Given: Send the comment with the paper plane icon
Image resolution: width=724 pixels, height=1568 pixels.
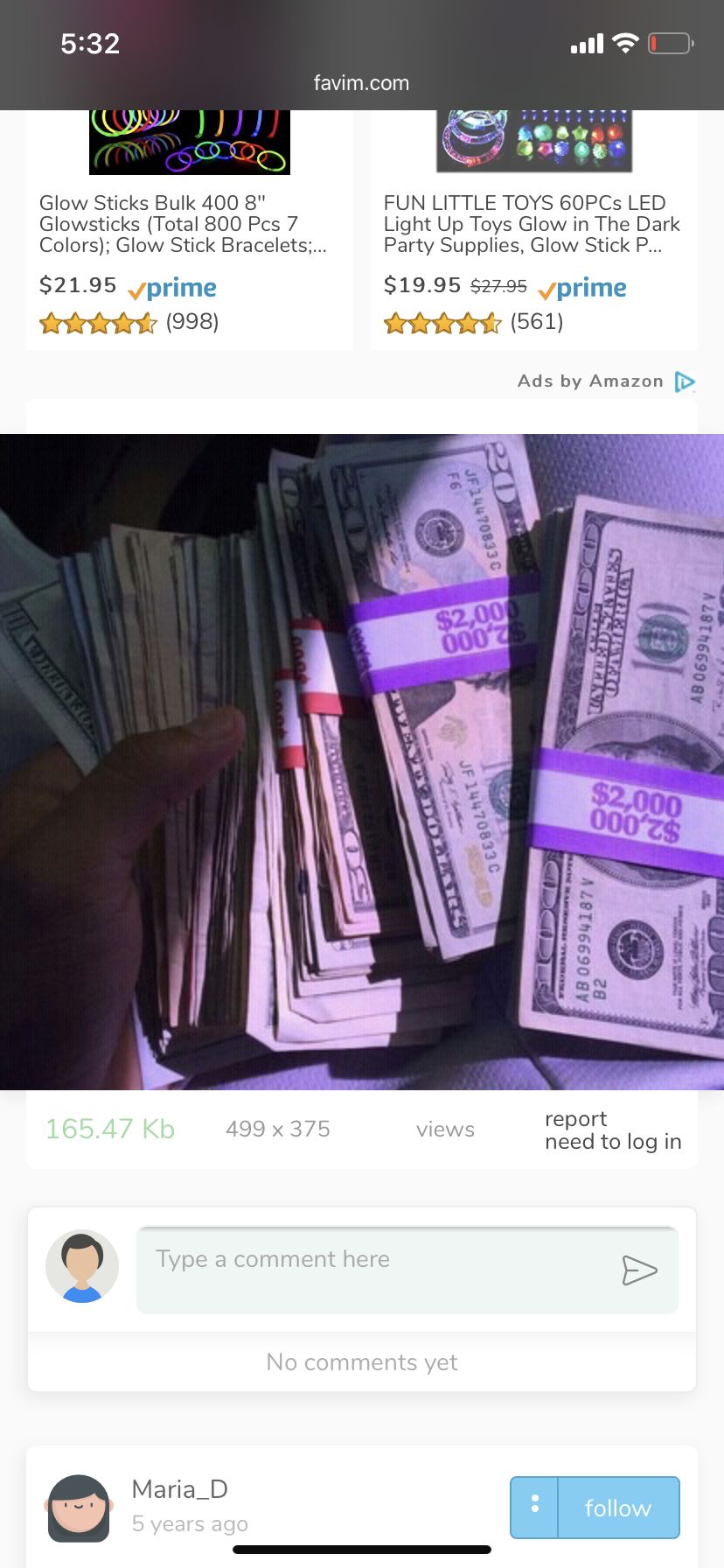Looking at the screenshot, I should coord(639,1270).
